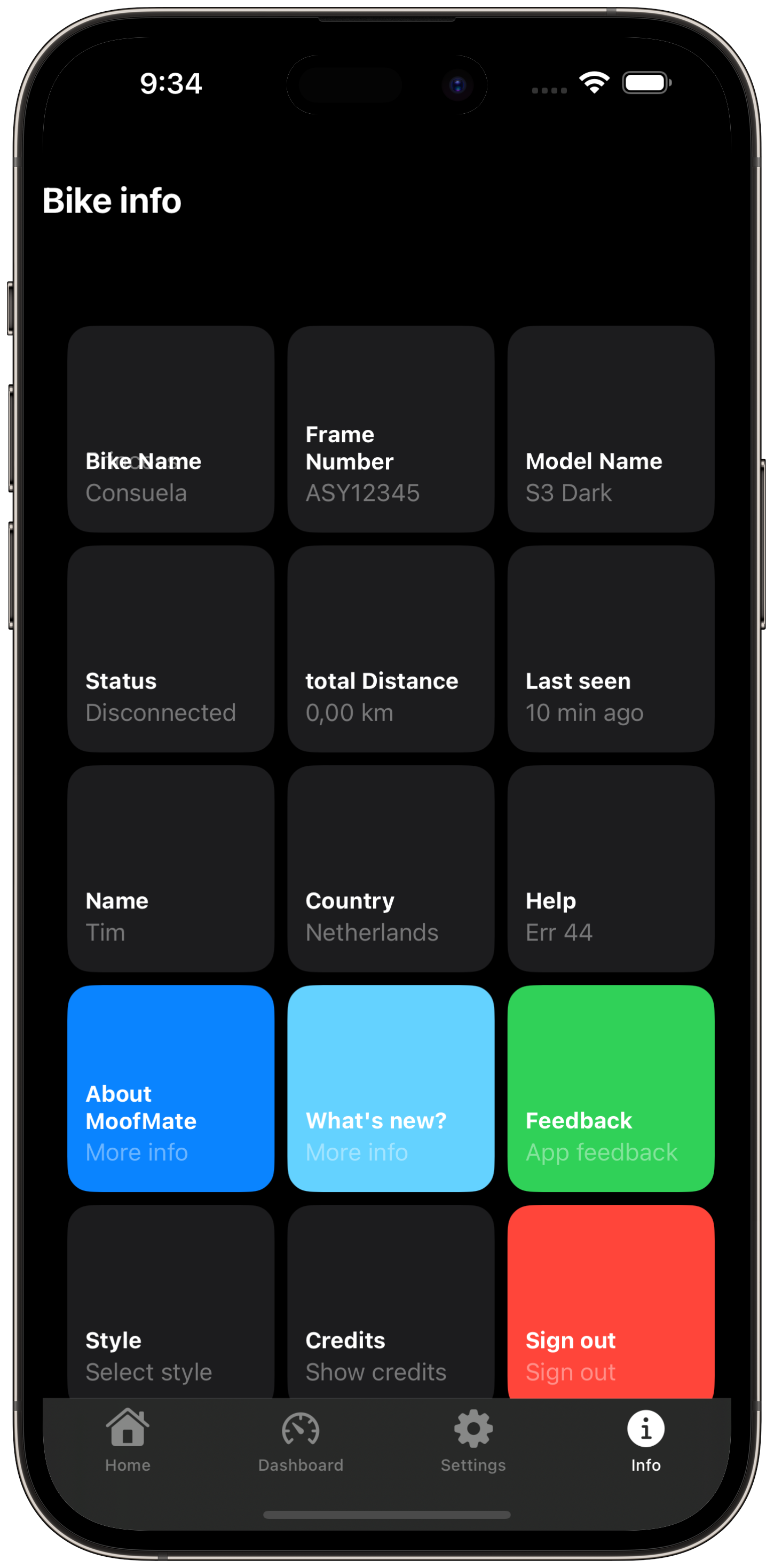Open the Feedback card
Viewport: 774px width, 1568px height.
coord(610,1088)
